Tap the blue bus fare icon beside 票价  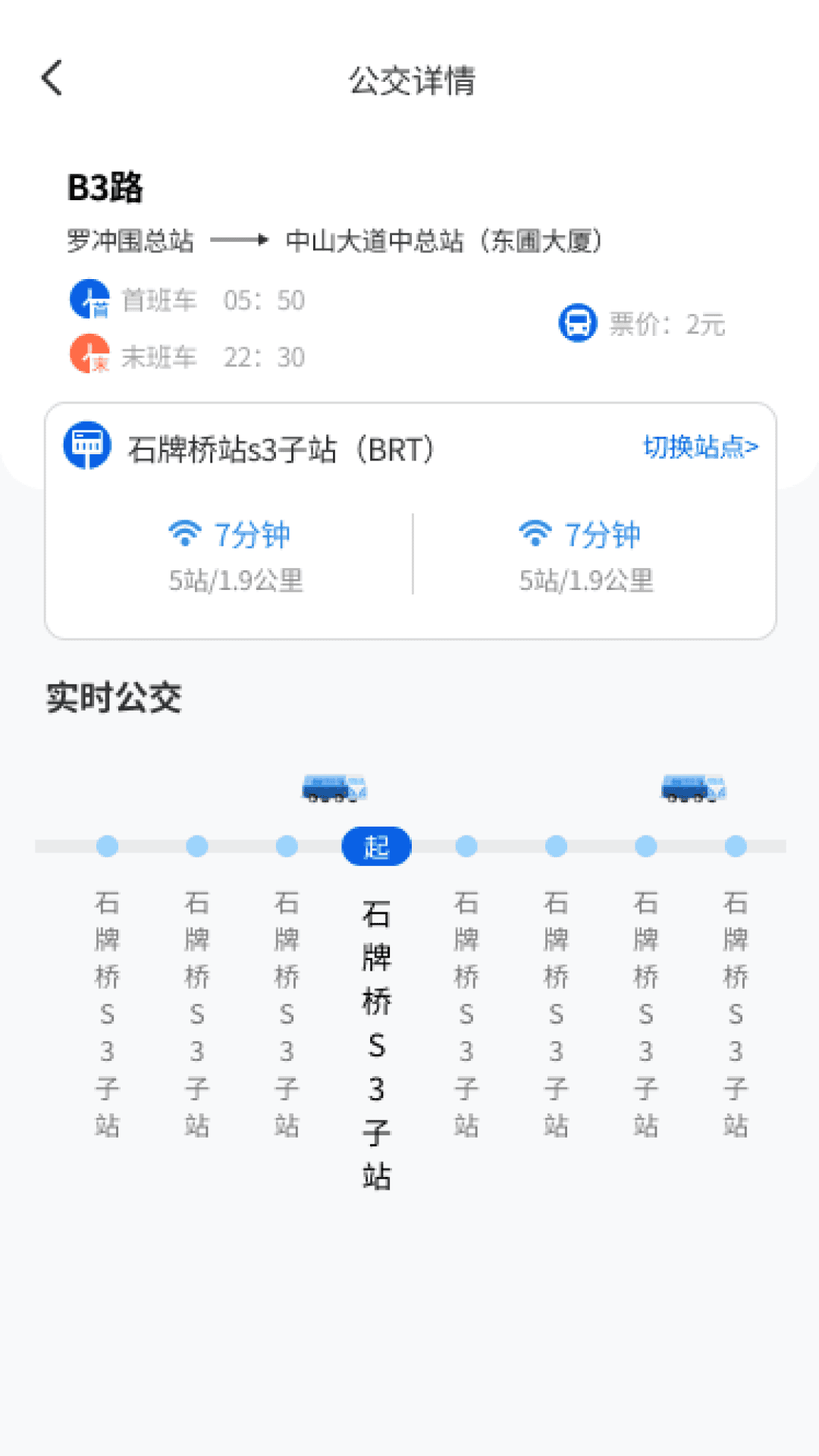pyautogui.click(x=578, y=323)
